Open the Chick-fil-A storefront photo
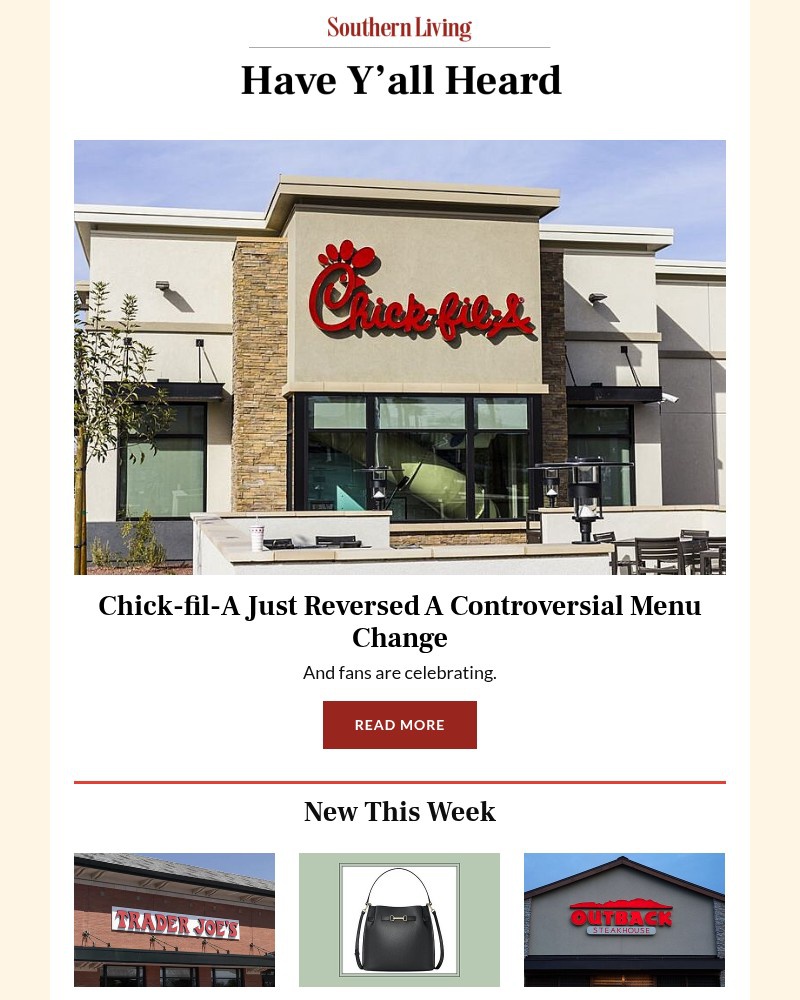The height and width of the screenshot is (1000, 800). [x=399, y=357]
